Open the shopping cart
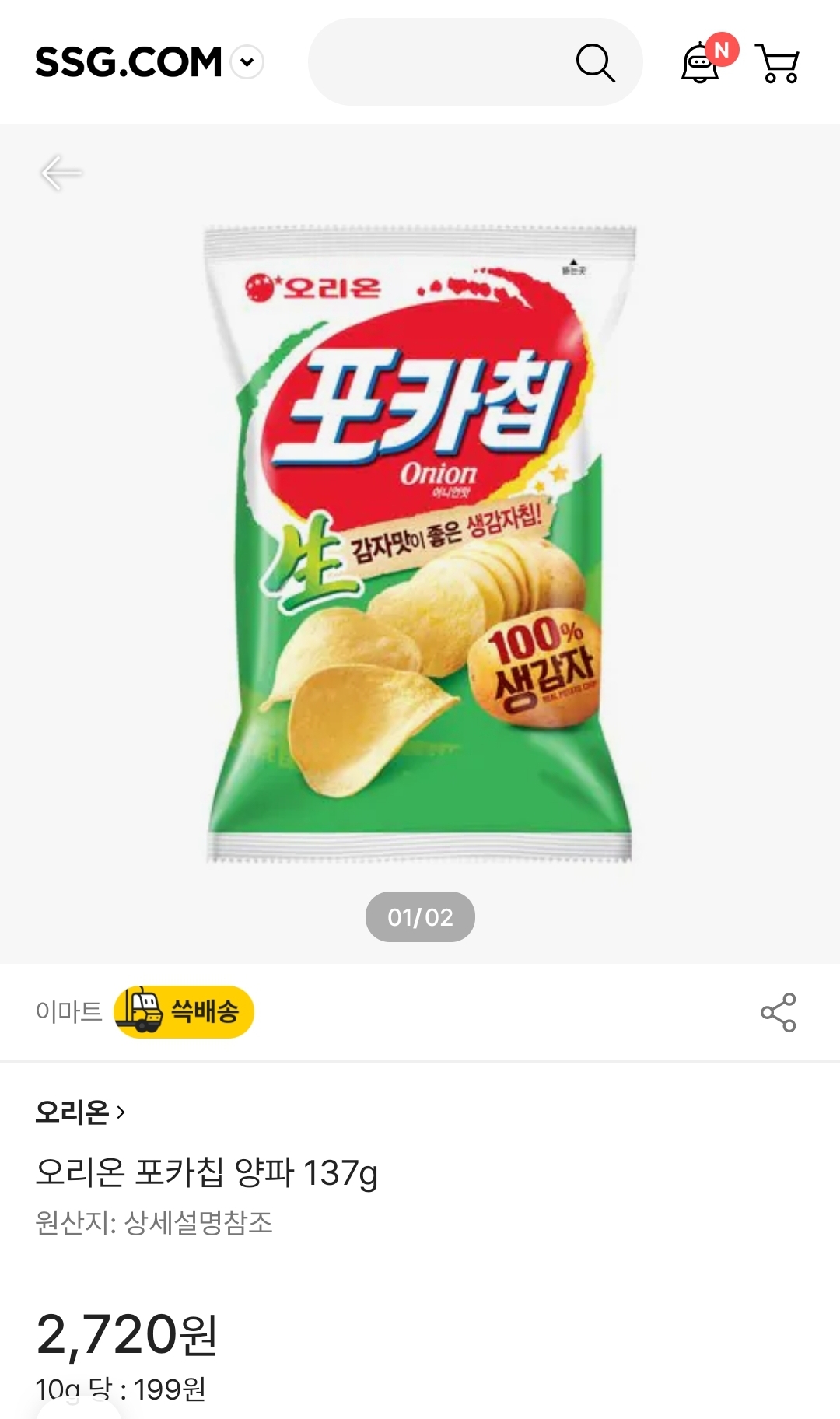The width and height of the screenshot is (840, 1419). click(x=778, y=64)
